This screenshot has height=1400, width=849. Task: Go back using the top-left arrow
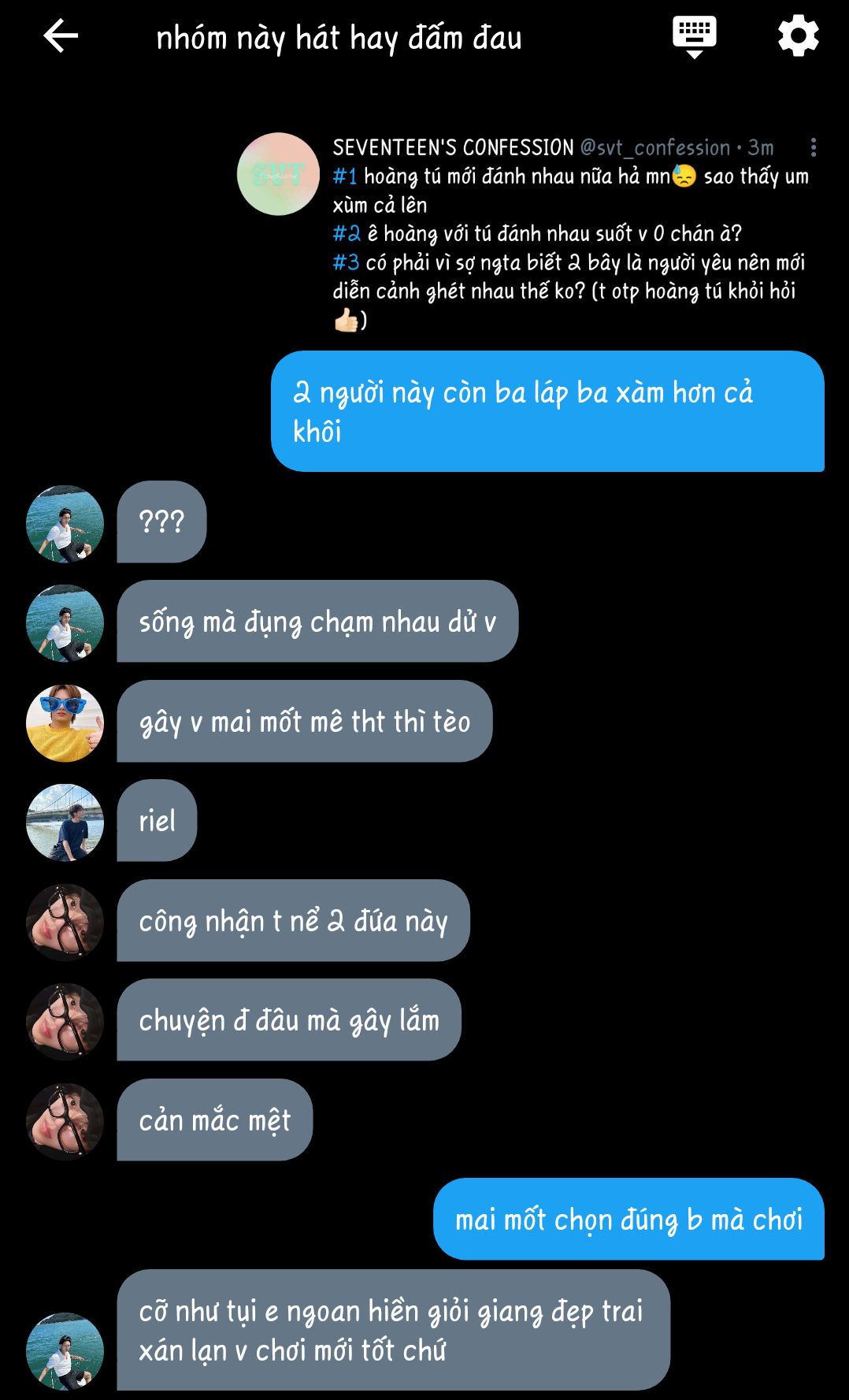(x=61, y=36)
